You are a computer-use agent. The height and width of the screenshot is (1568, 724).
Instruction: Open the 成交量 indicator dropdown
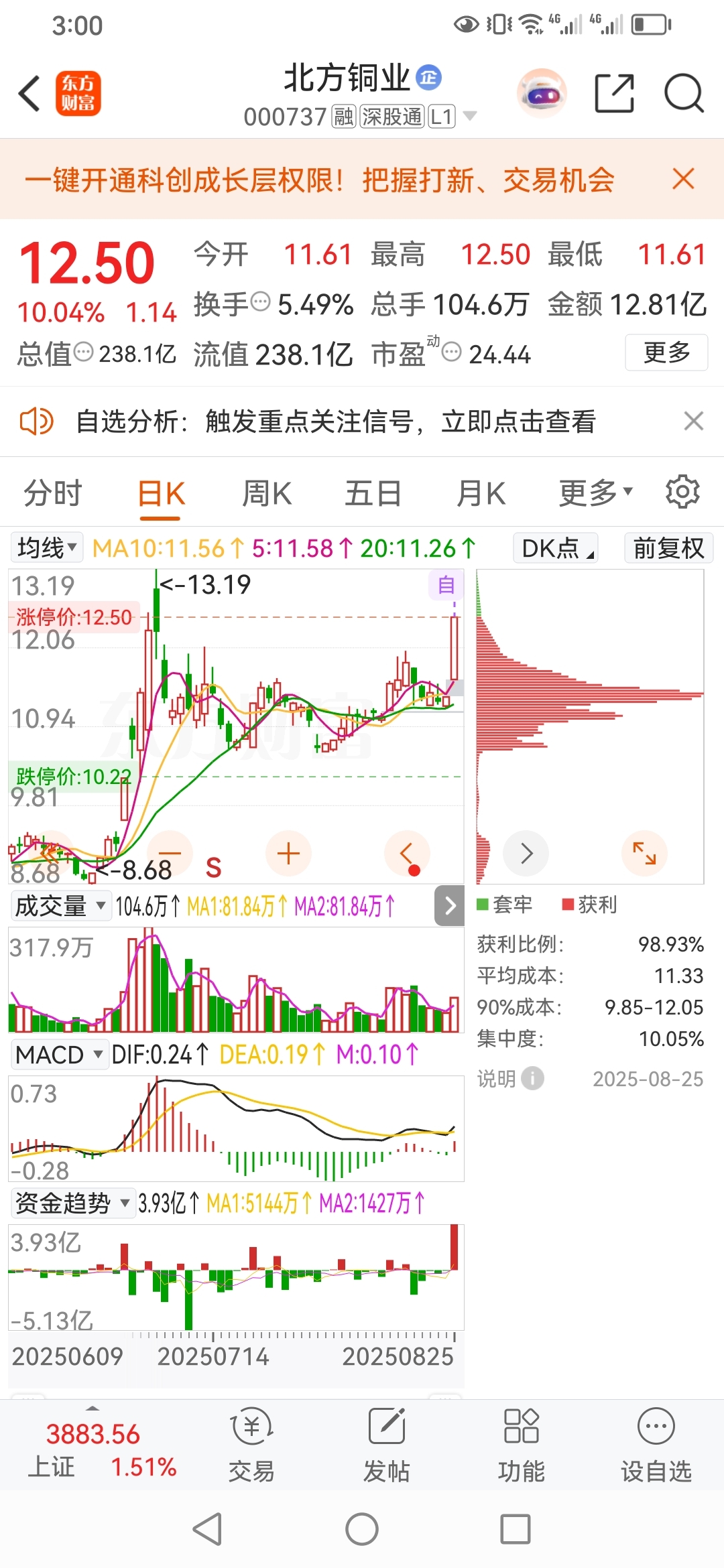click(60, 906)
